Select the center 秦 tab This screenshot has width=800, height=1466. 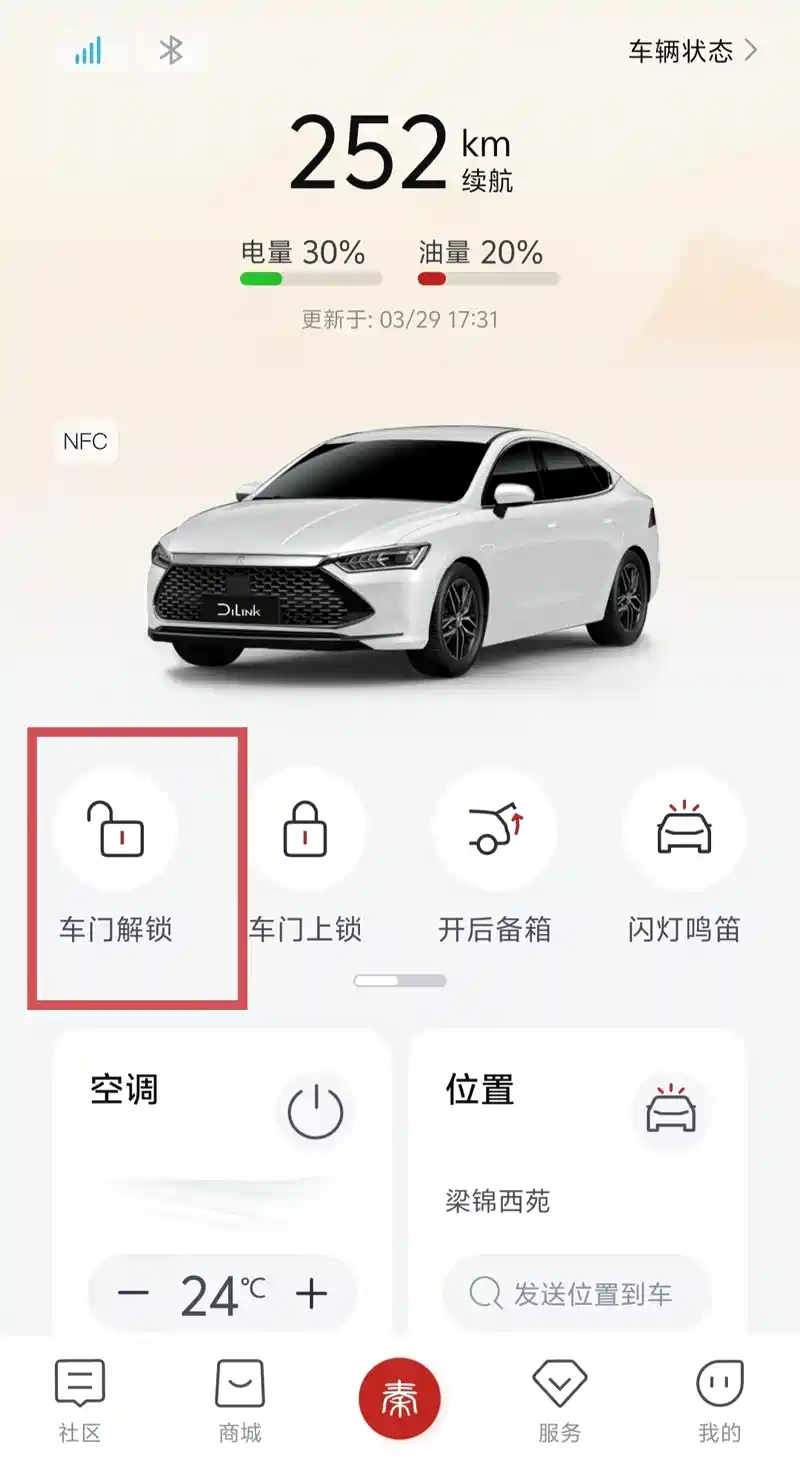(x=400, y=1398)
